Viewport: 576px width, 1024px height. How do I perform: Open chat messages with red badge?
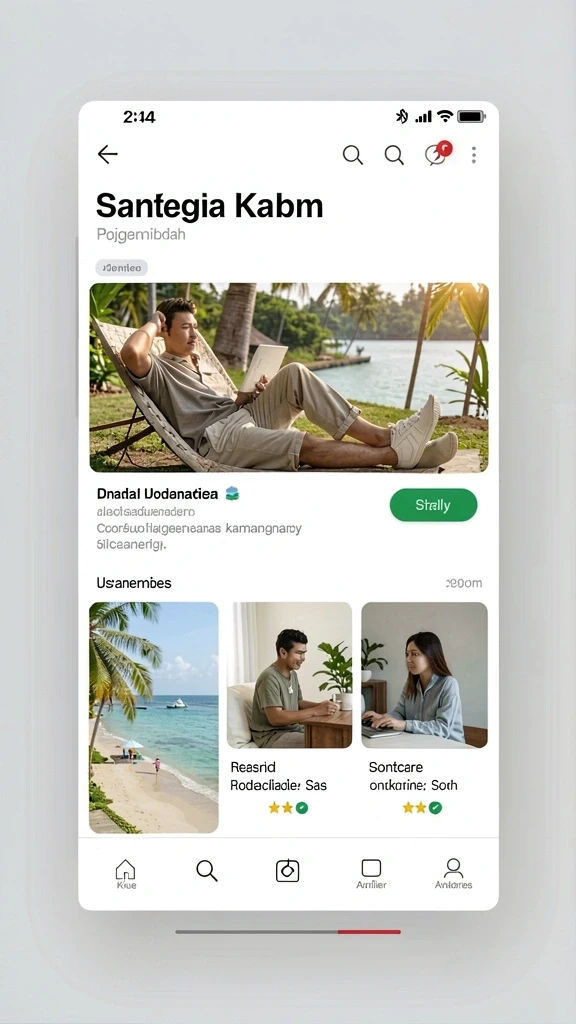coord(438,153)
